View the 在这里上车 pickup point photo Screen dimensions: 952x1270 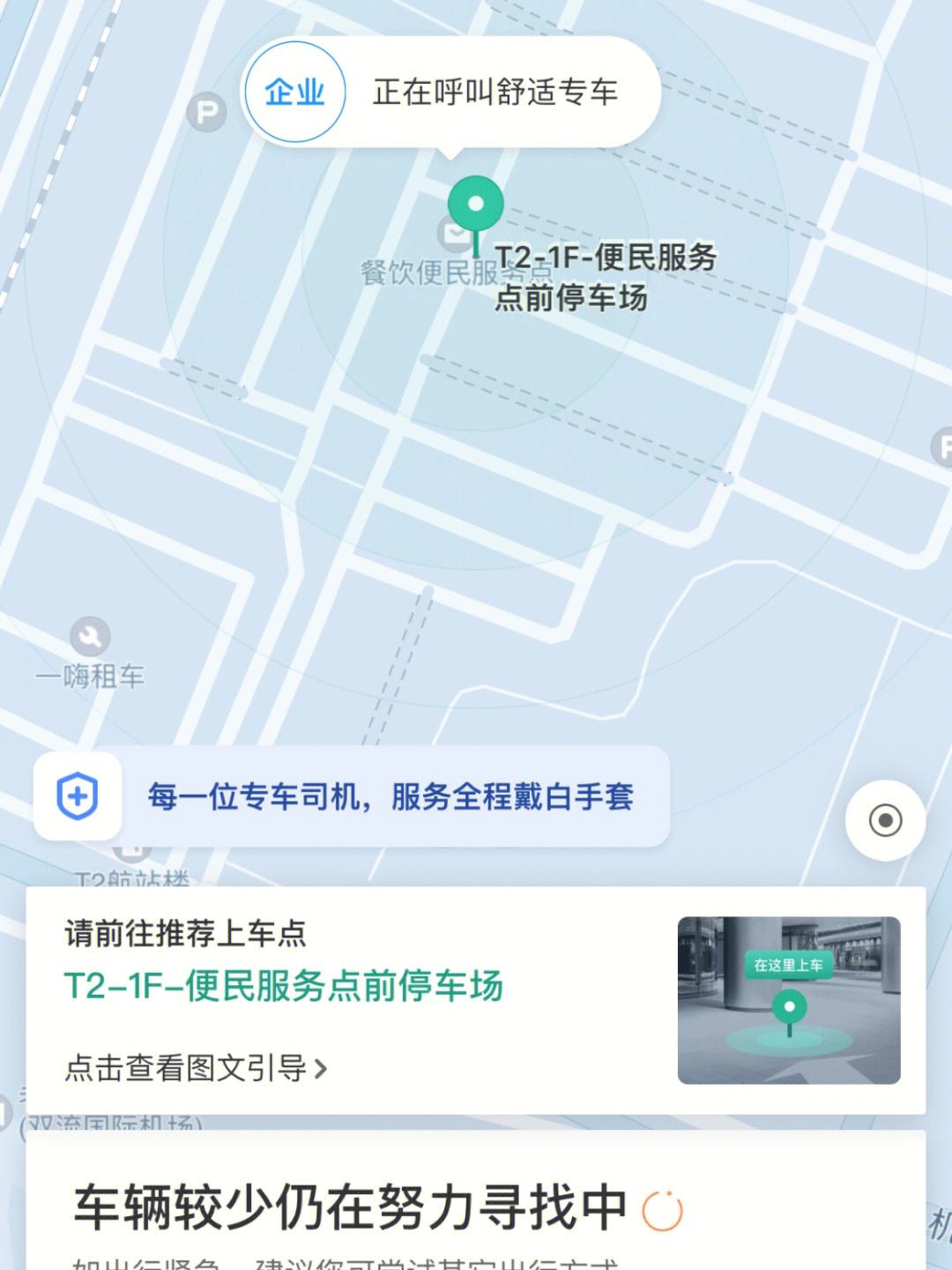tap(788, 1000)
